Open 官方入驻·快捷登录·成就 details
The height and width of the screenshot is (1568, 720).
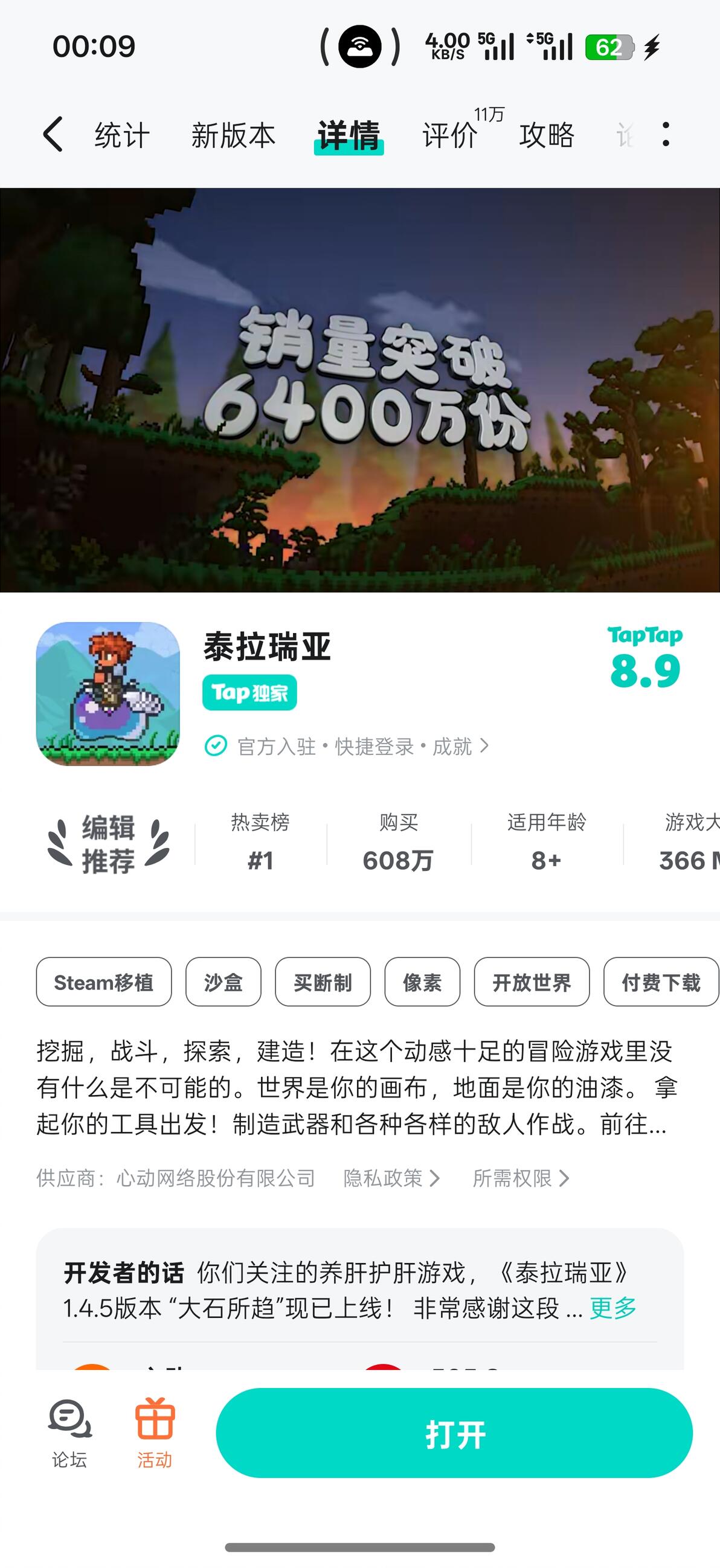click(347, 746)
